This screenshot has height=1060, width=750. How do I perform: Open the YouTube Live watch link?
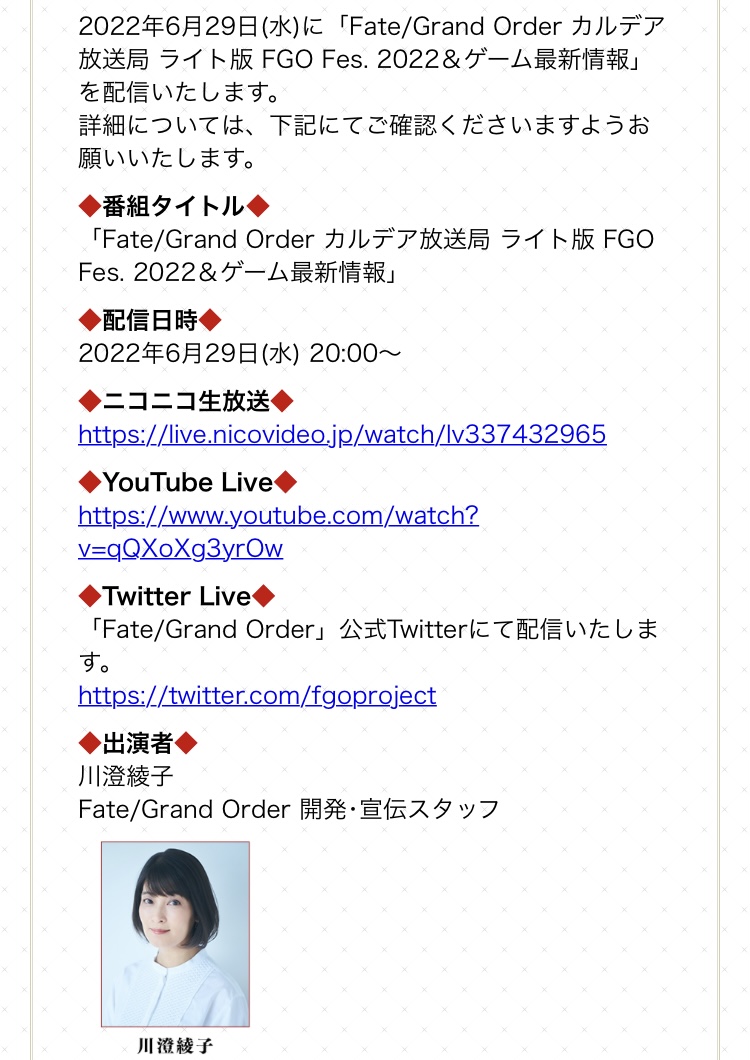pos(278,516)
